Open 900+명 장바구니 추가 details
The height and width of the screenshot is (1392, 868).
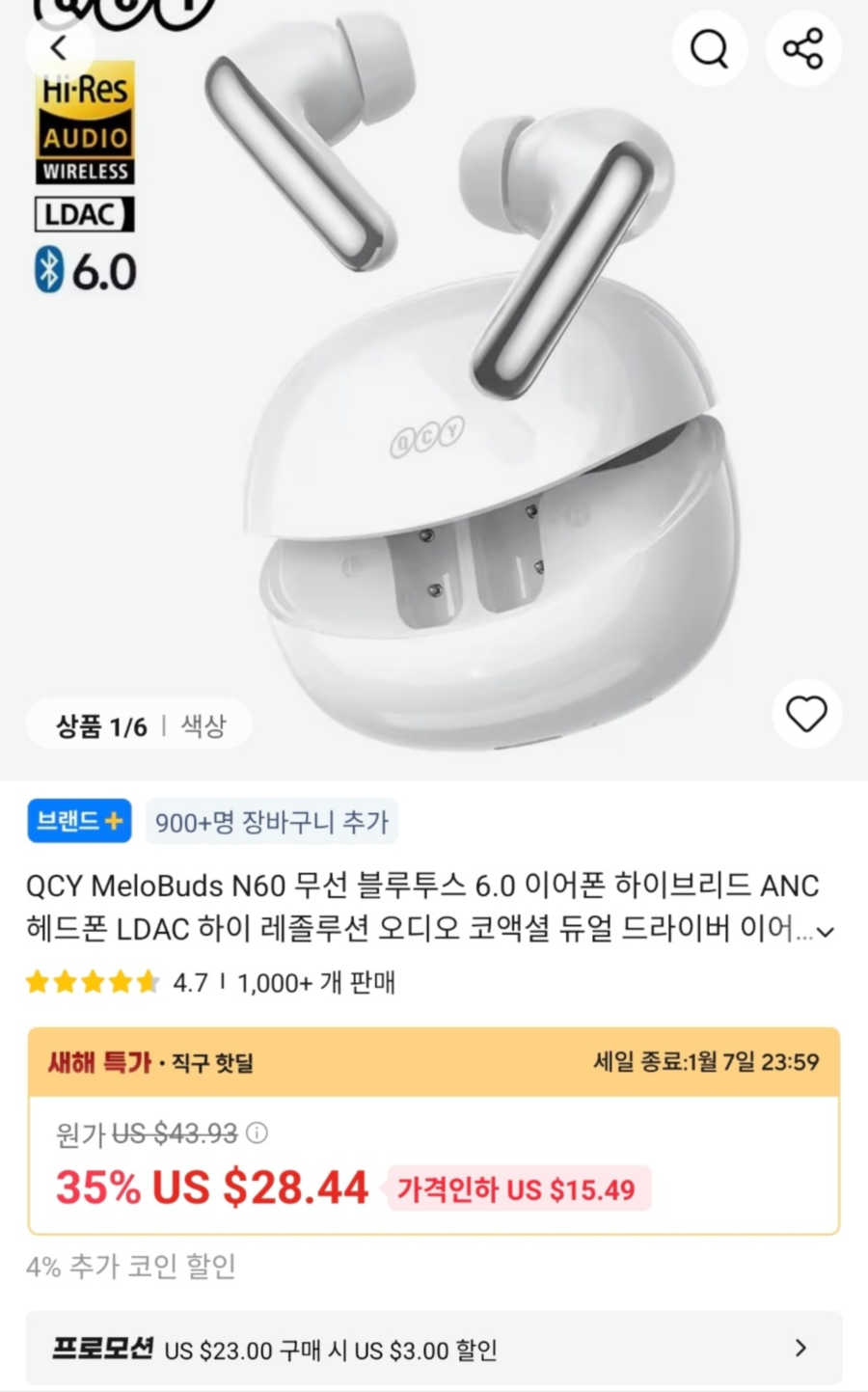[272, 821]
